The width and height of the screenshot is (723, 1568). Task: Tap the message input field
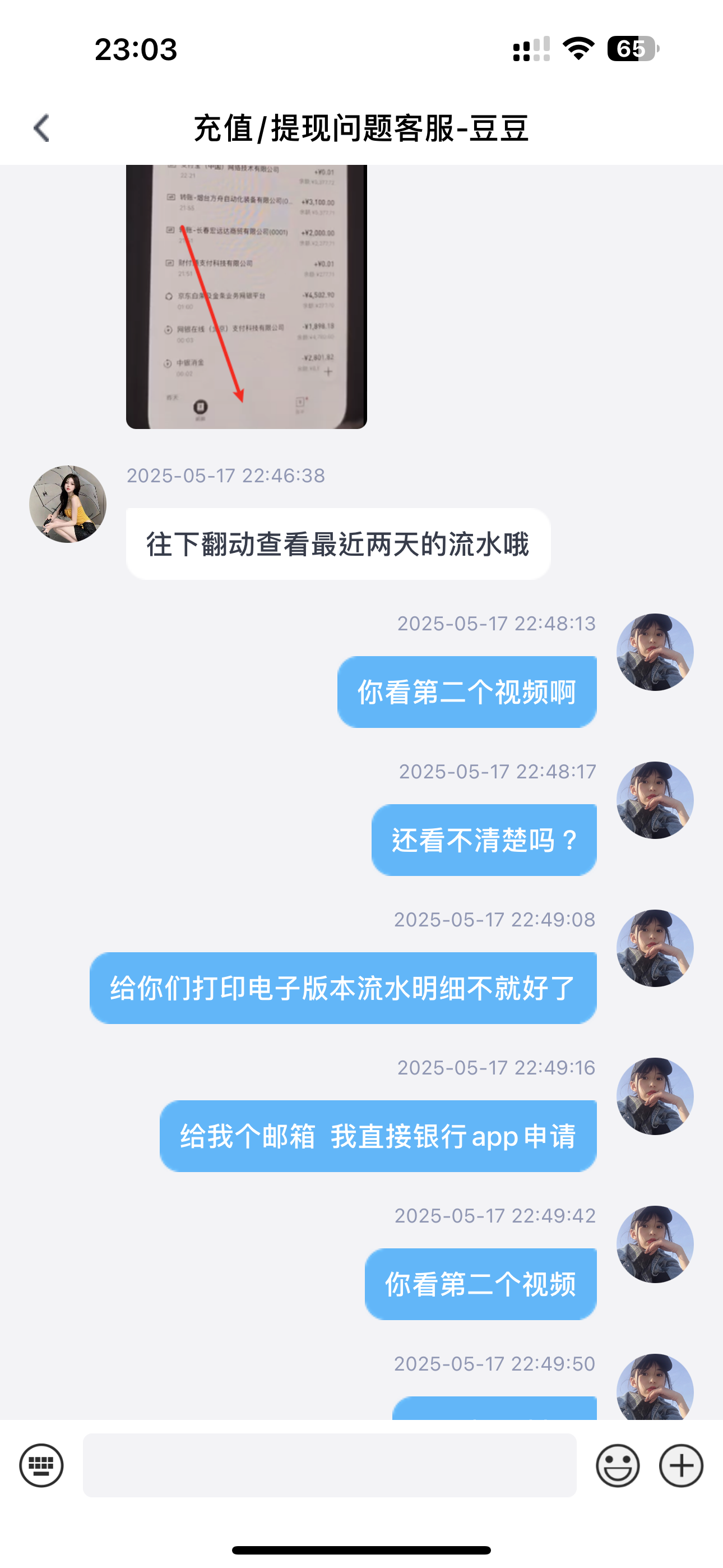329,1465
